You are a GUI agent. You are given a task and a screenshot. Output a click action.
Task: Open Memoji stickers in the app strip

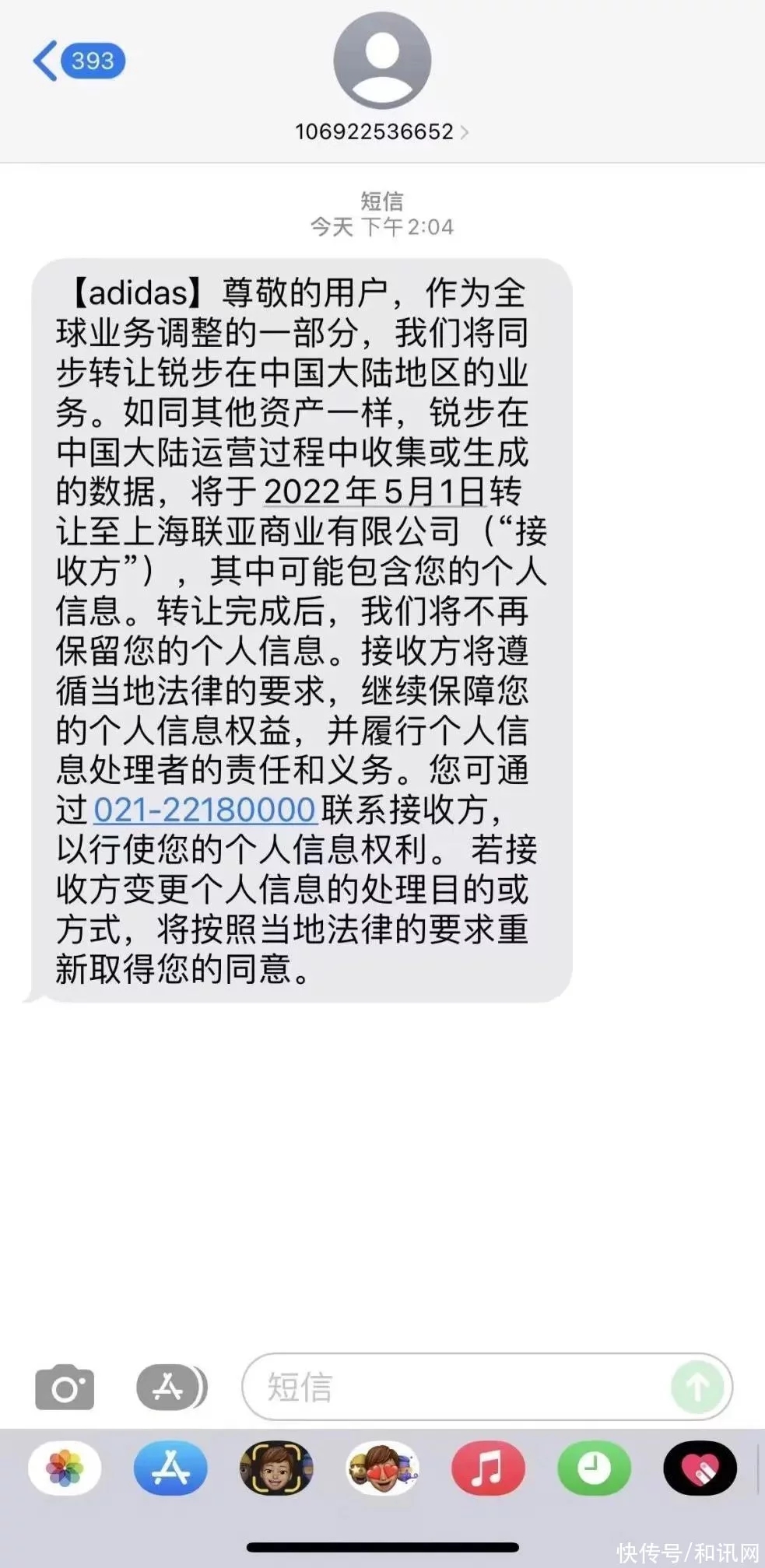[x=382, y=1469]
